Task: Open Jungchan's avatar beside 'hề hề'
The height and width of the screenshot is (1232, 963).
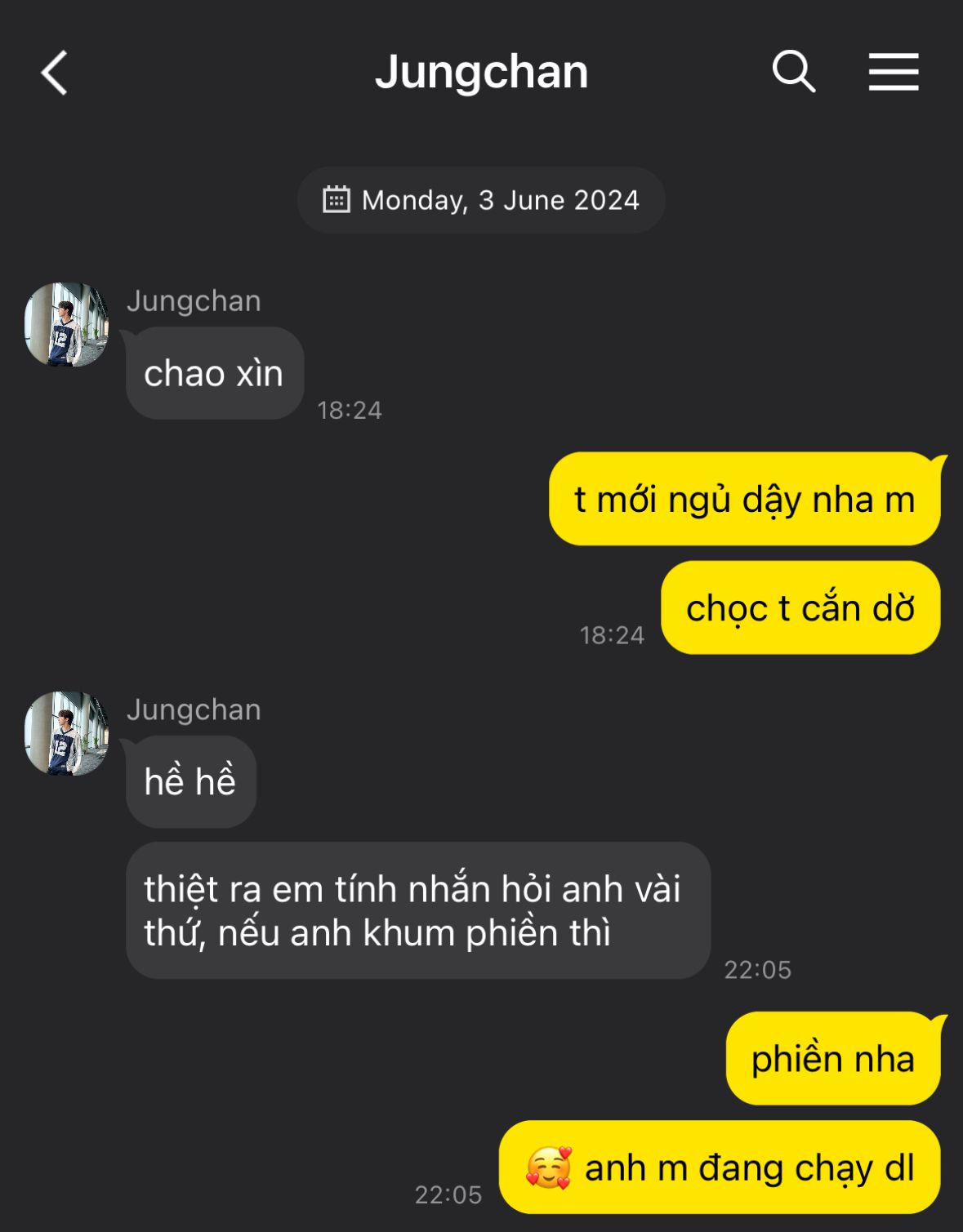Action: (x=66, y=733)
